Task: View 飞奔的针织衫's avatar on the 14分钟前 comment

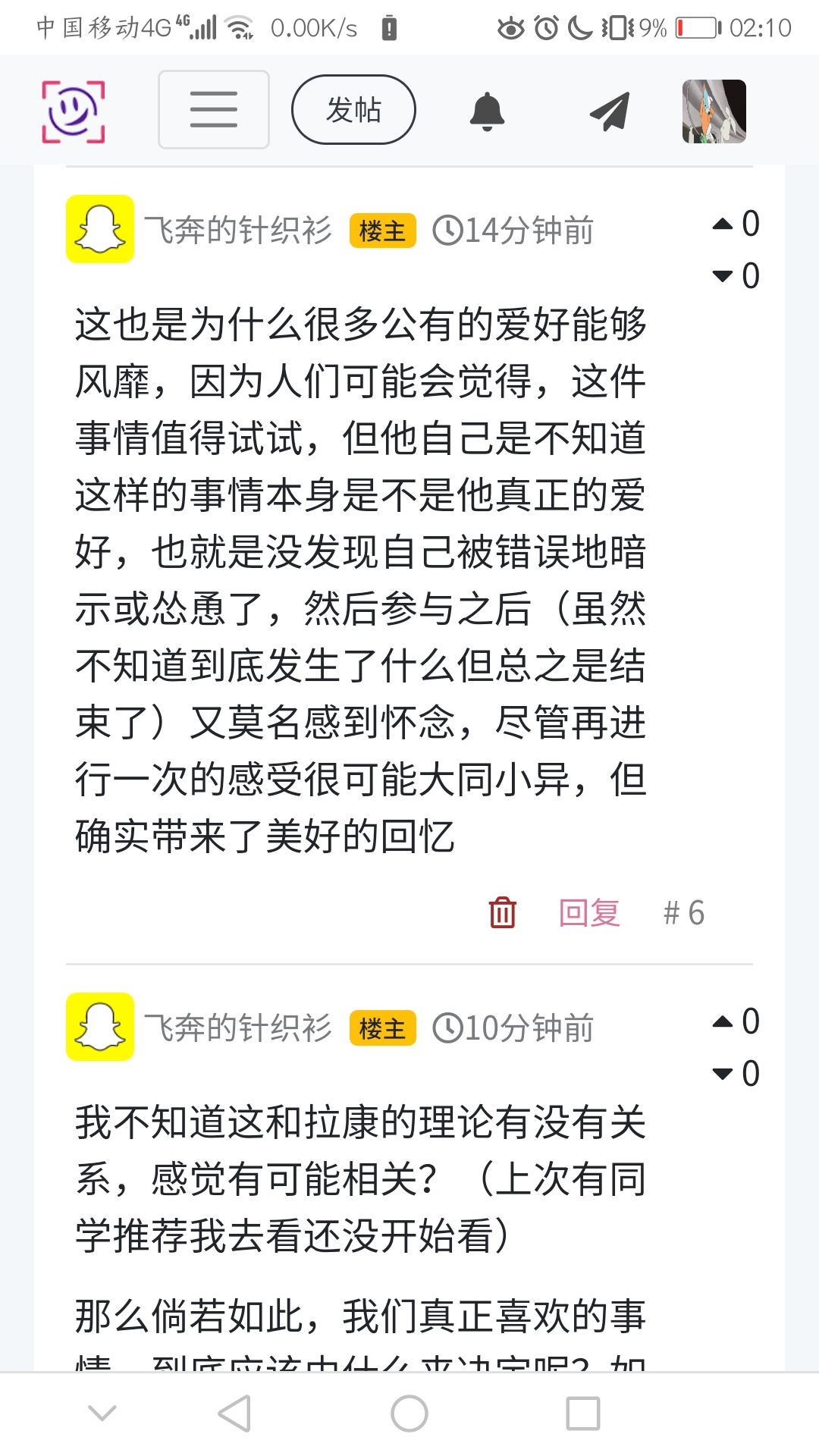Action: [x=100, y=229]
